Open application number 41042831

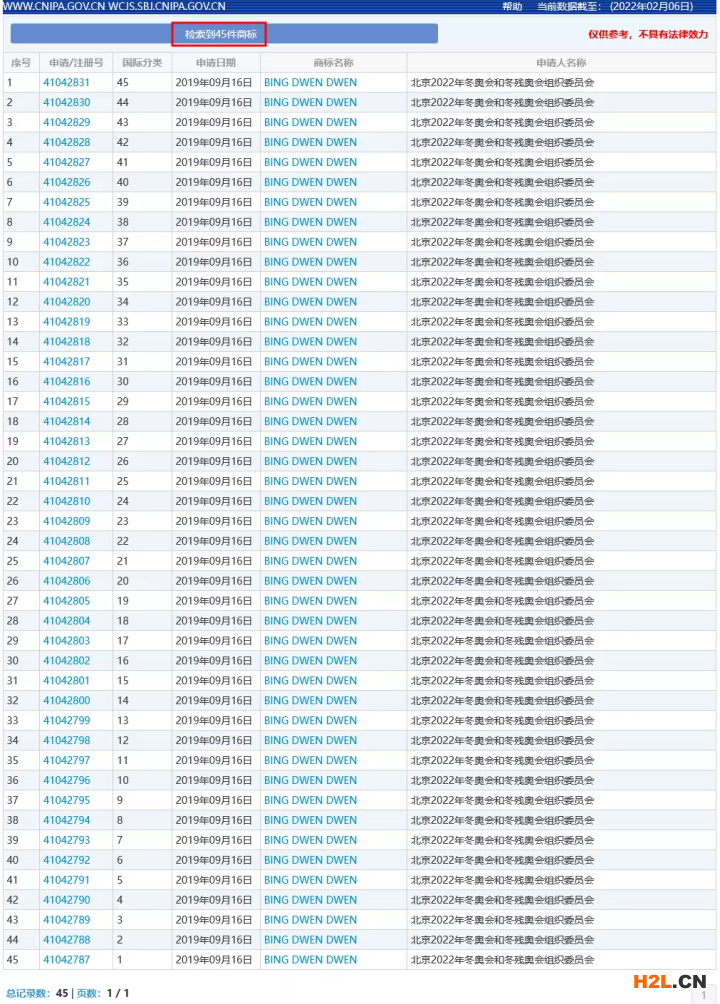(66, 83)
